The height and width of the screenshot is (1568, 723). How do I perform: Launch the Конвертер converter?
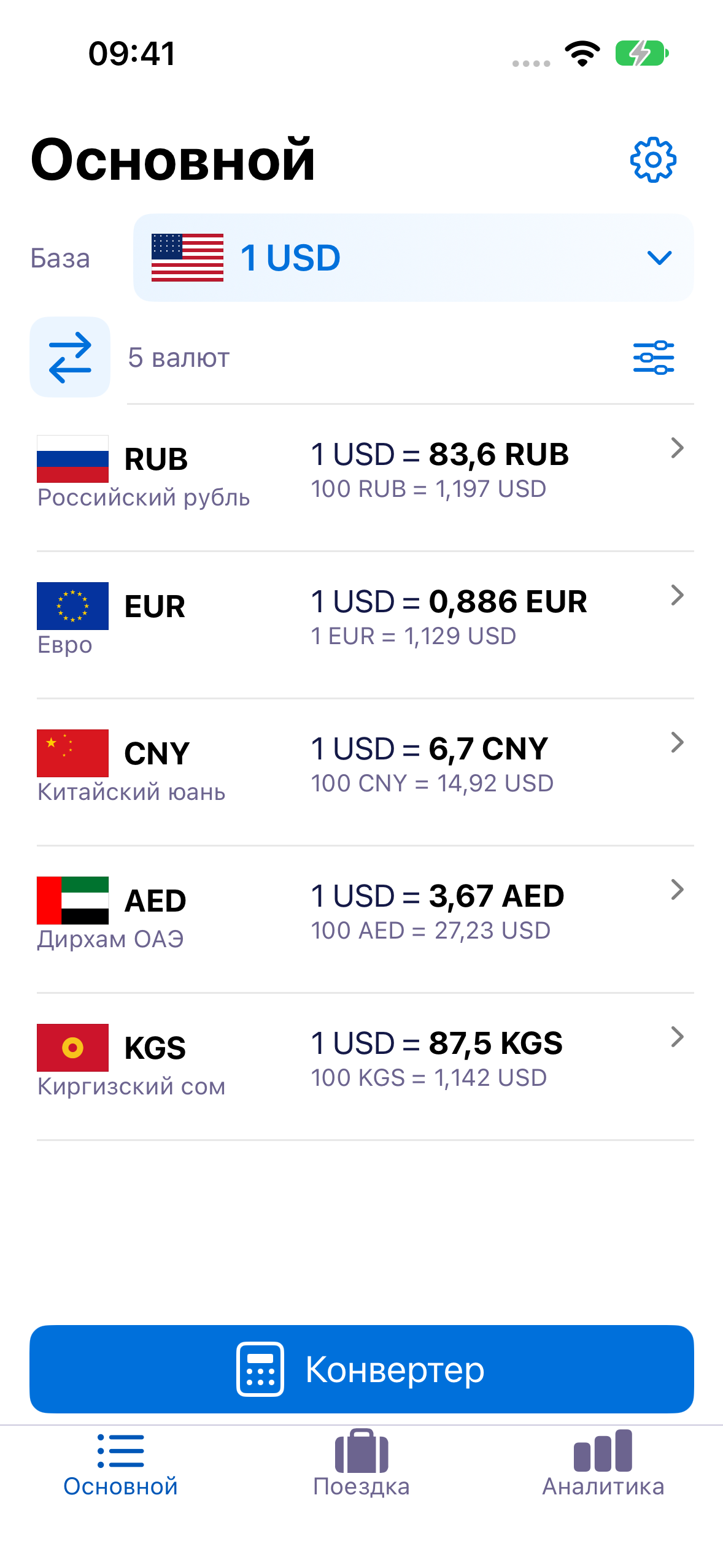click(361, 1369)
